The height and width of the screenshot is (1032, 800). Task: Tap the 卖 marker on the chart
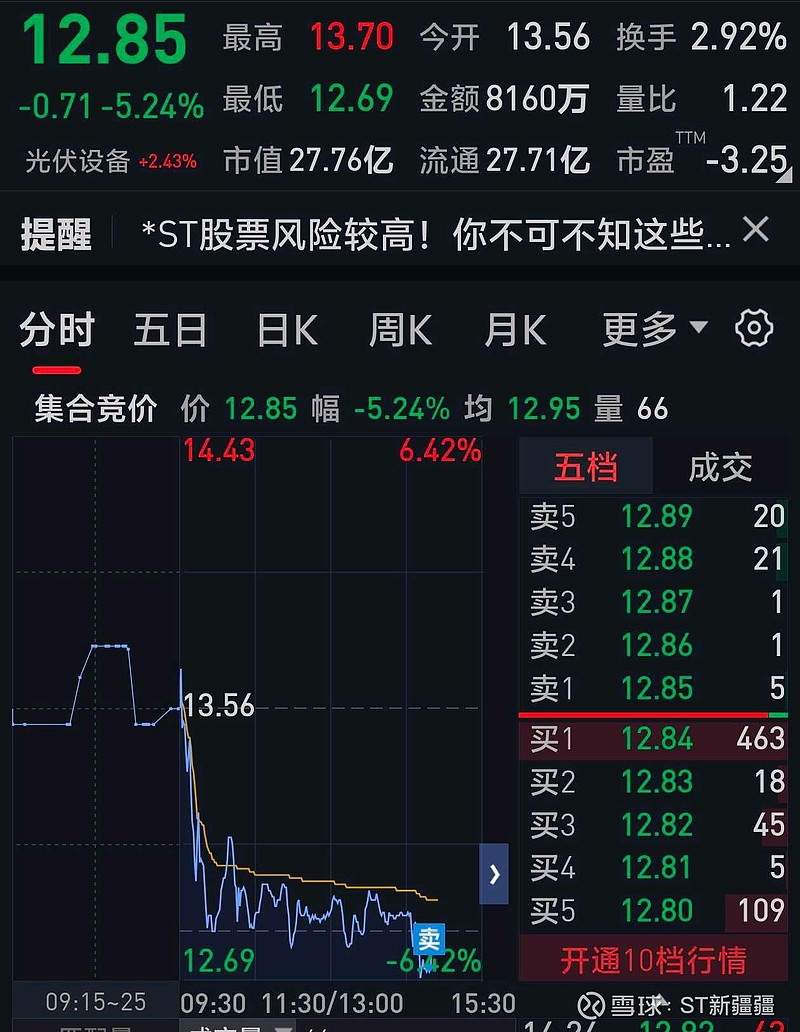pyautogui.click(x=429, y=939)
